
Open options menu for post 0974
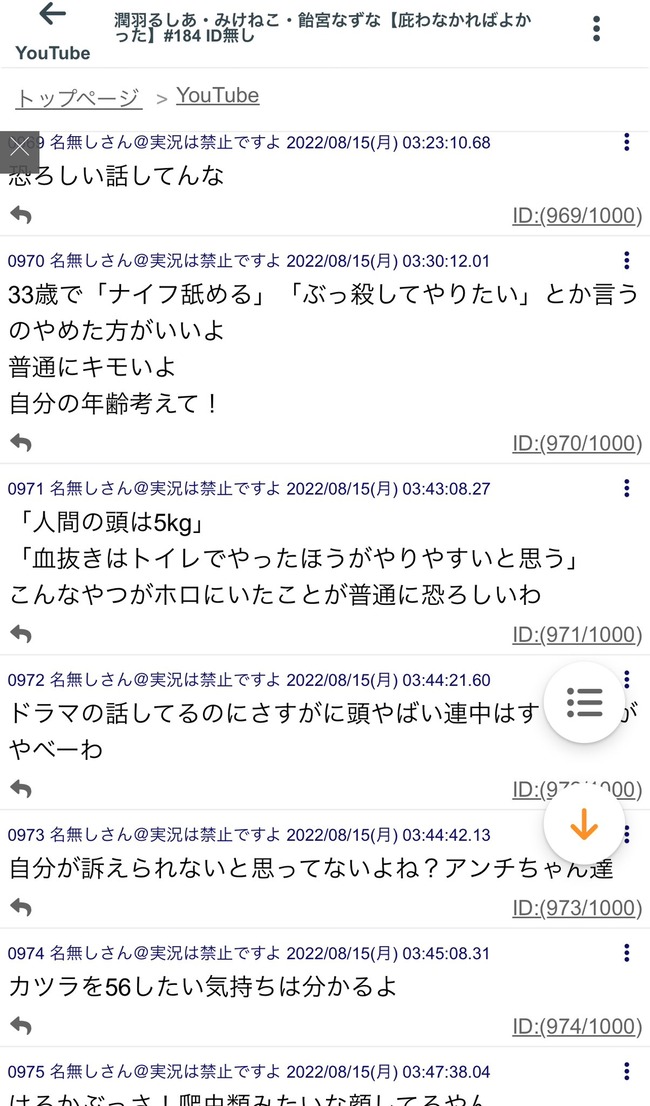[626, 953]
